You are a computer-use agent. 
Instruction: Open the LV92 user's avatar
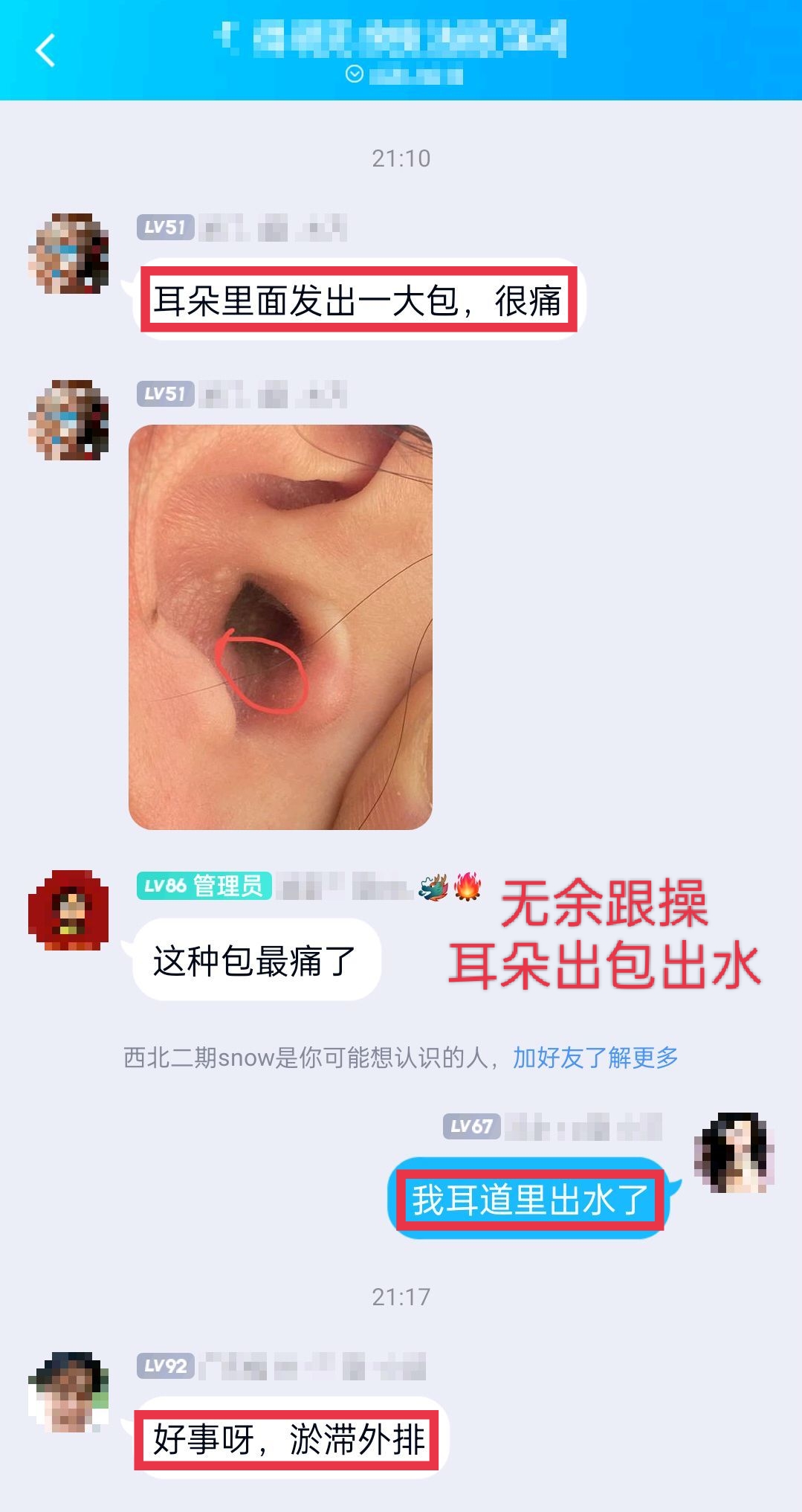(68, 1392)
